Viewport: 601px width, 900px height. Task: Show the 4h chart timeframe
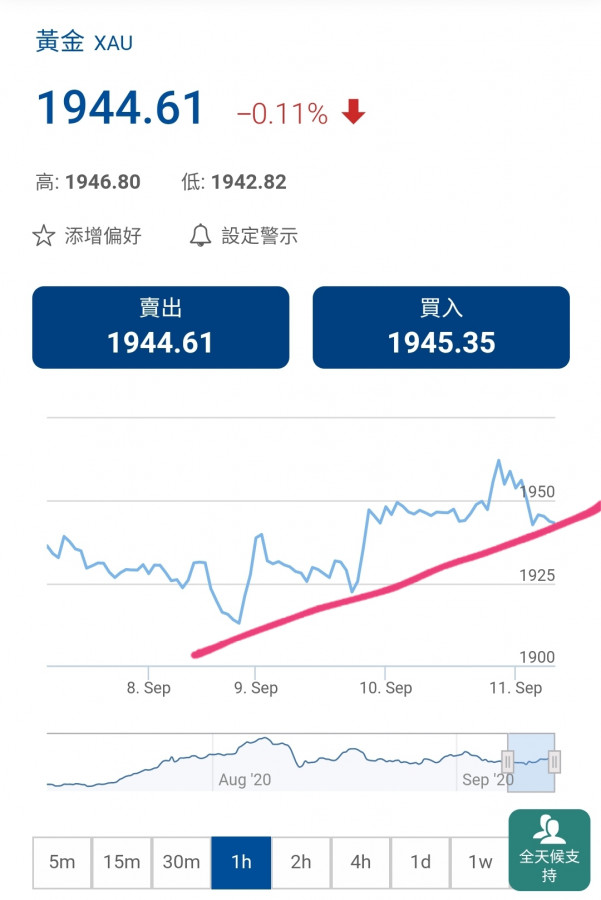pos(361,862)
